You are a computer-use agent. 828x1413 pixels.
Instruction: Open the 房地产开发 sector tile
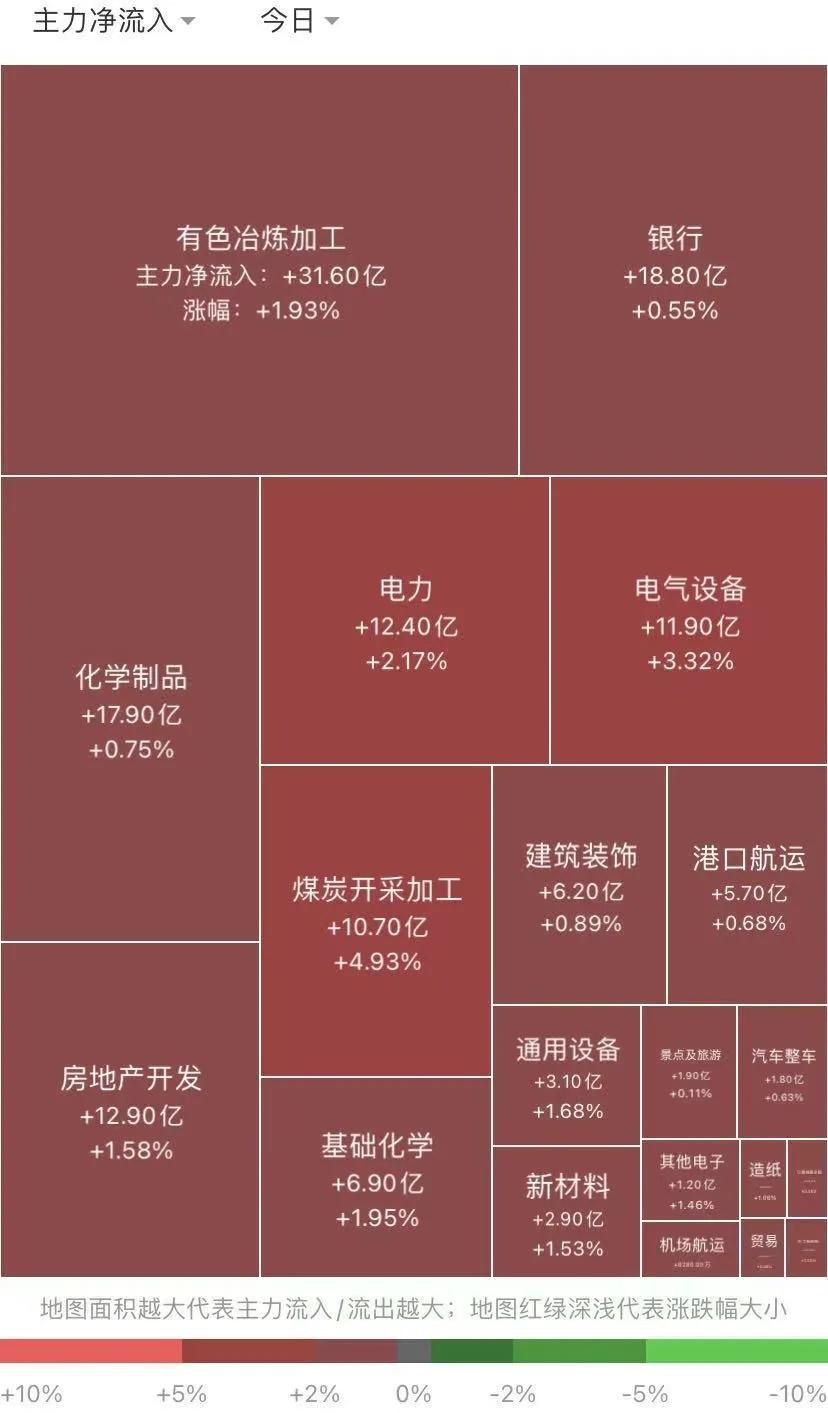click(131, 1110)
